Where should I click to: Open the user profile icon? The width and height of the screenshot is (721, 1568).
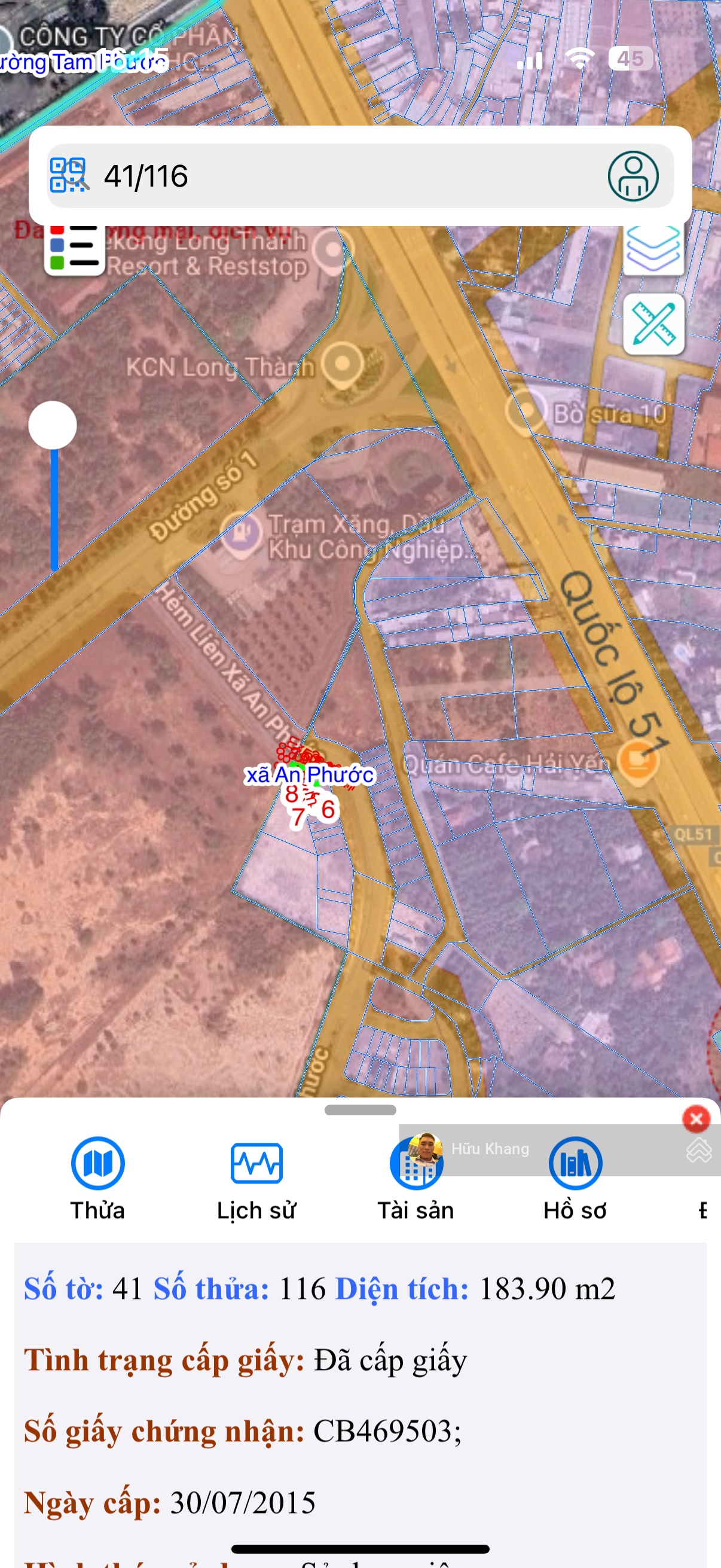[633, 176]
